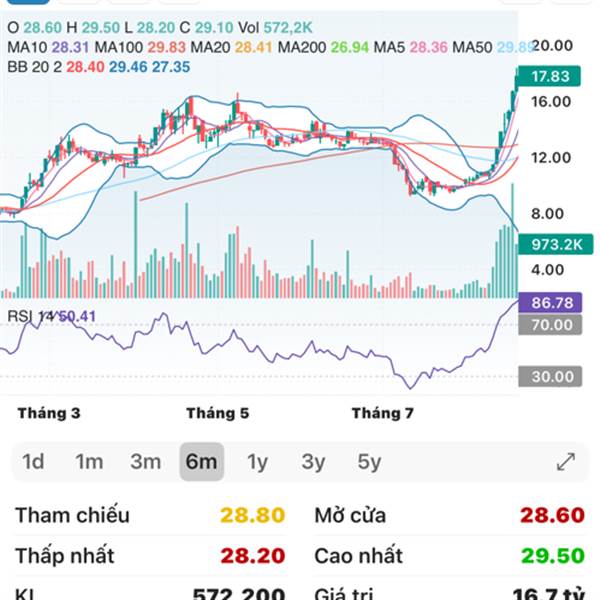Select the 6m time range
This screenshot has width=600, height=600.
pos(201,462)
